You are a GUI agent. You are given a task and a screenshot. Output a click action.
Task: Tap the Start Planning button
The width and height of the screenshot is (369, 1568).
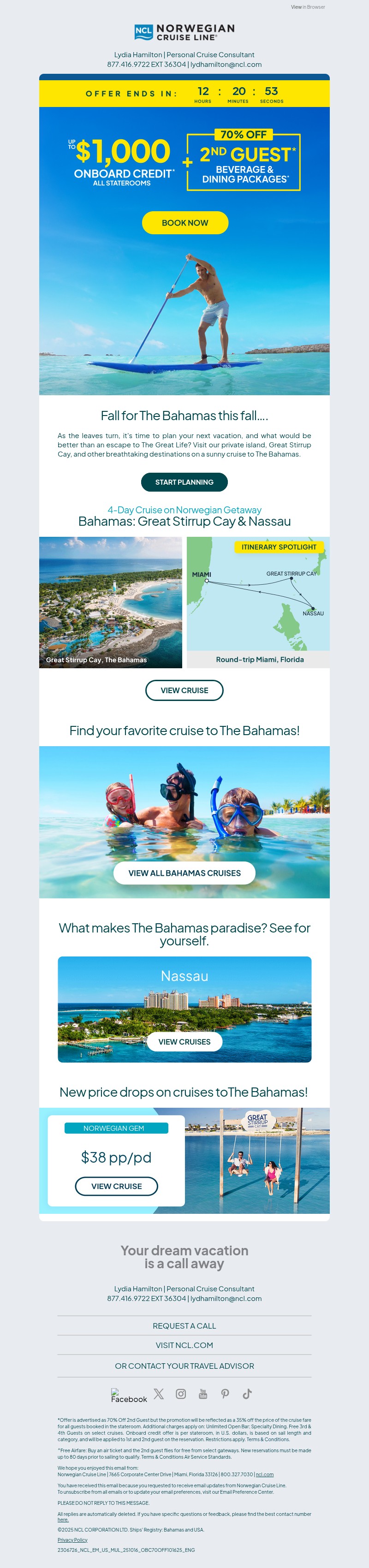tap(184, 482)
